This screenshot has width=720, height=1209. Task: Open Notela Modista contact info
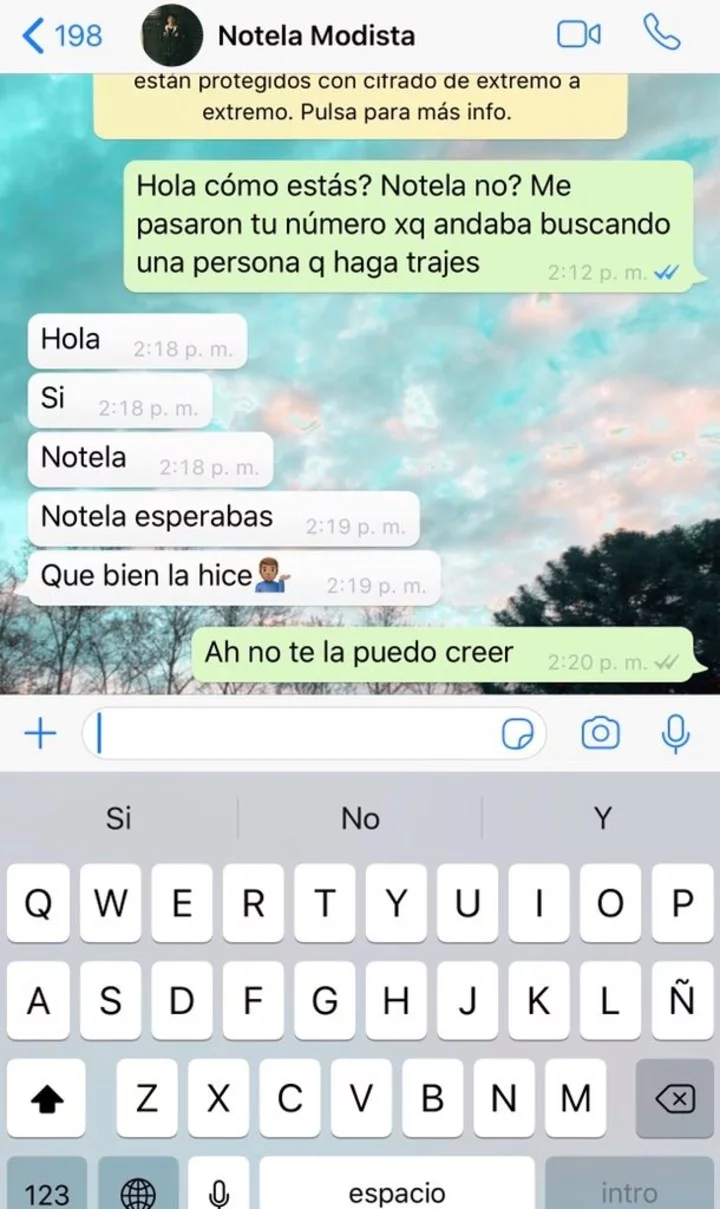click(316, 36)
